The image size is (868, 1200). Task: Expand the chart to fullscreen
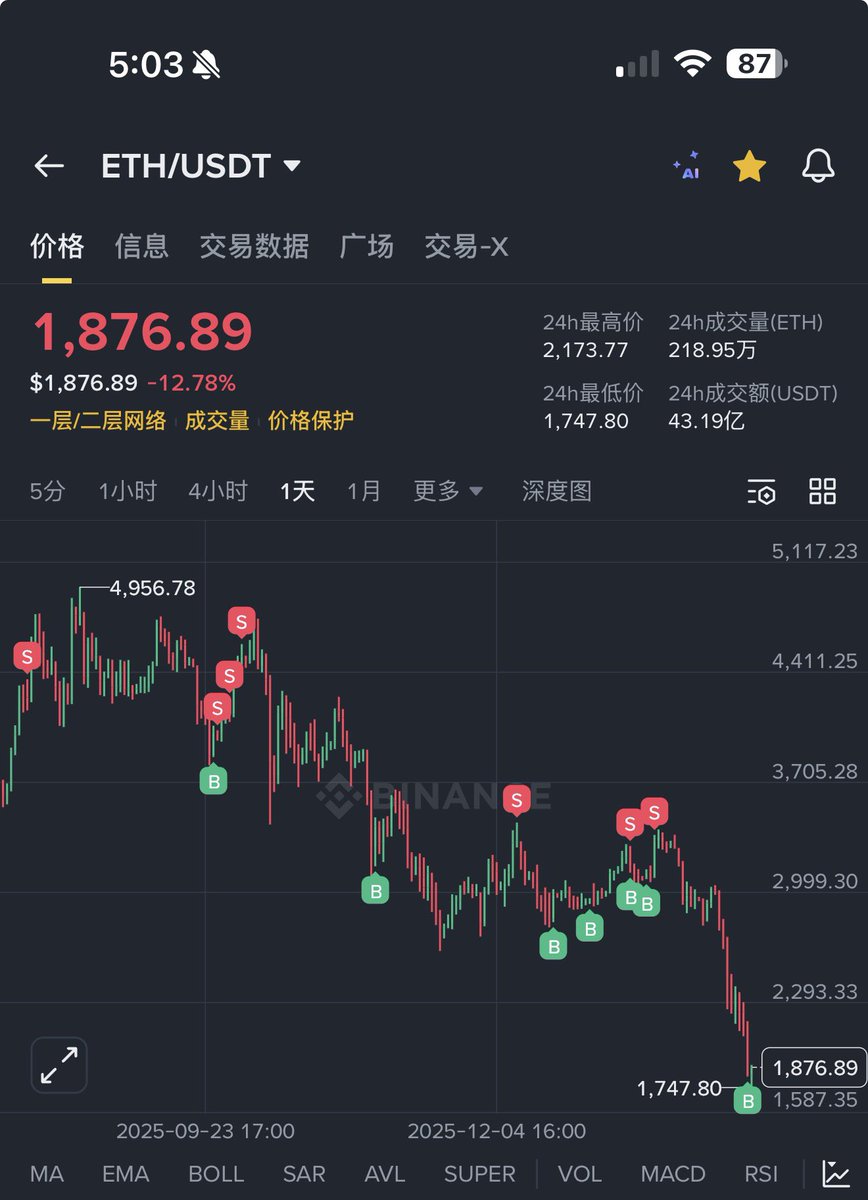pyautogui.click(x=59, y=1065)
